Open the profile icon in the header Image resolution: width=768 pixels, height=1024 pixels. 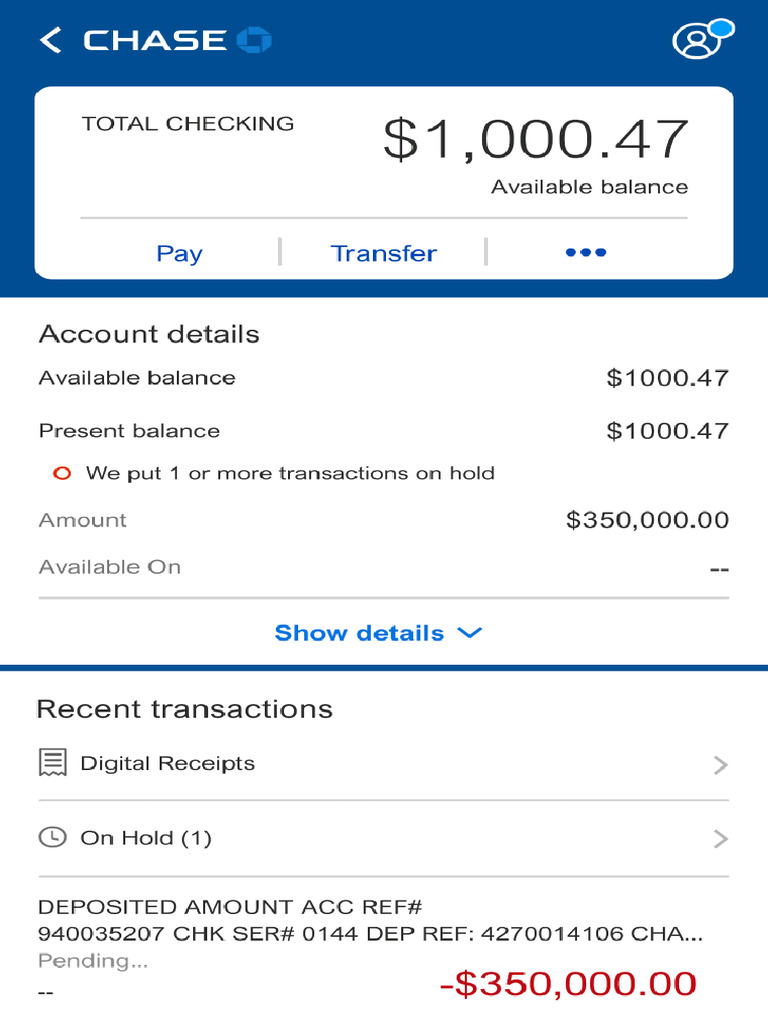coord(696,41)
